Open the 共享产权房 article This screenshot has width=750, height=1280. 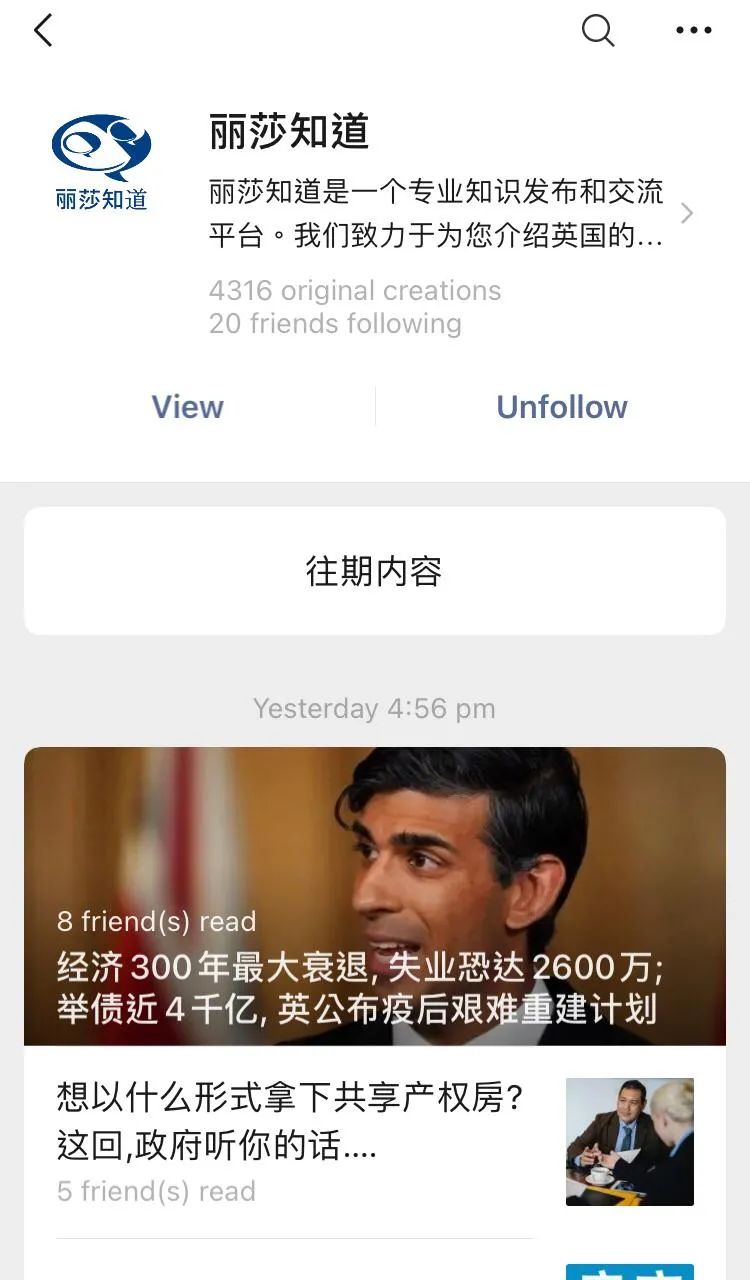click(x=375, y=1142)
